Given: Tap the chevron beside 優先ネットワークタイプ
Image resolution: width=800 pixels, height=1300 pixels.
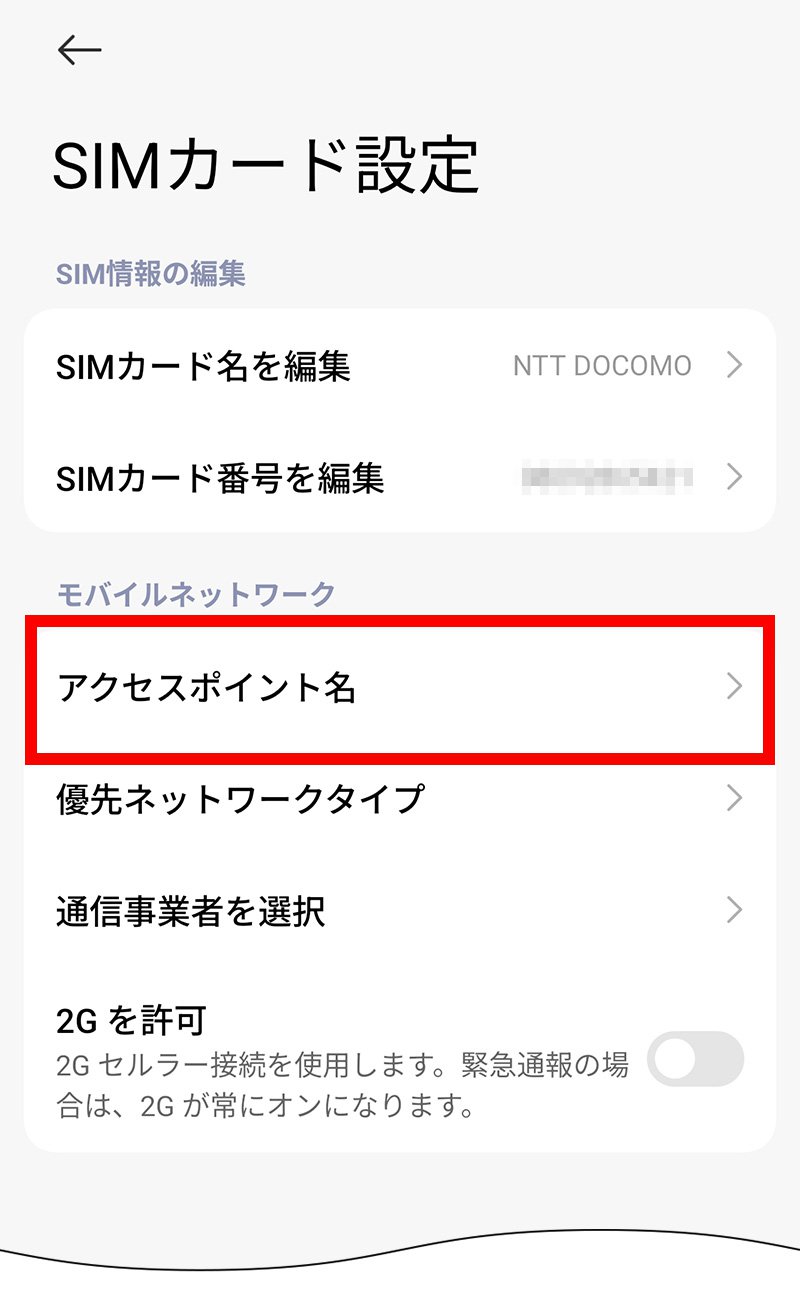Looking at the screenshot, I should point(736,798).
